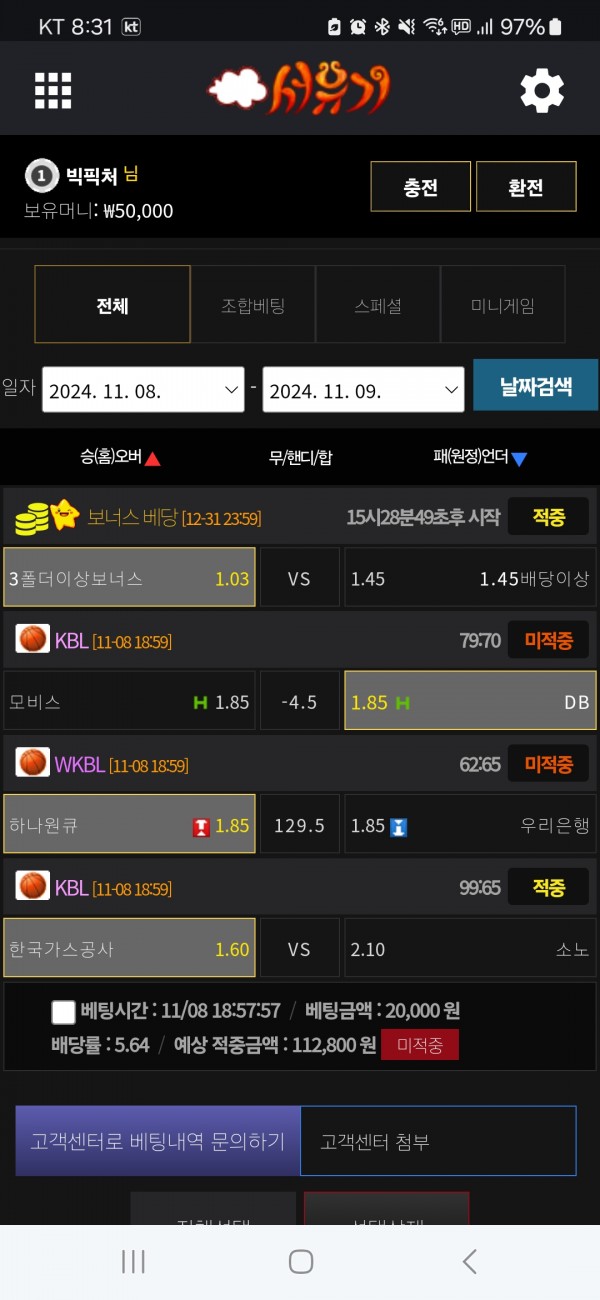Image resolution: width=600 pixels, height=1300 pixels.
Task: Switch to the 전체 tab
Action: pyautogui.click(x=112, y=305)
